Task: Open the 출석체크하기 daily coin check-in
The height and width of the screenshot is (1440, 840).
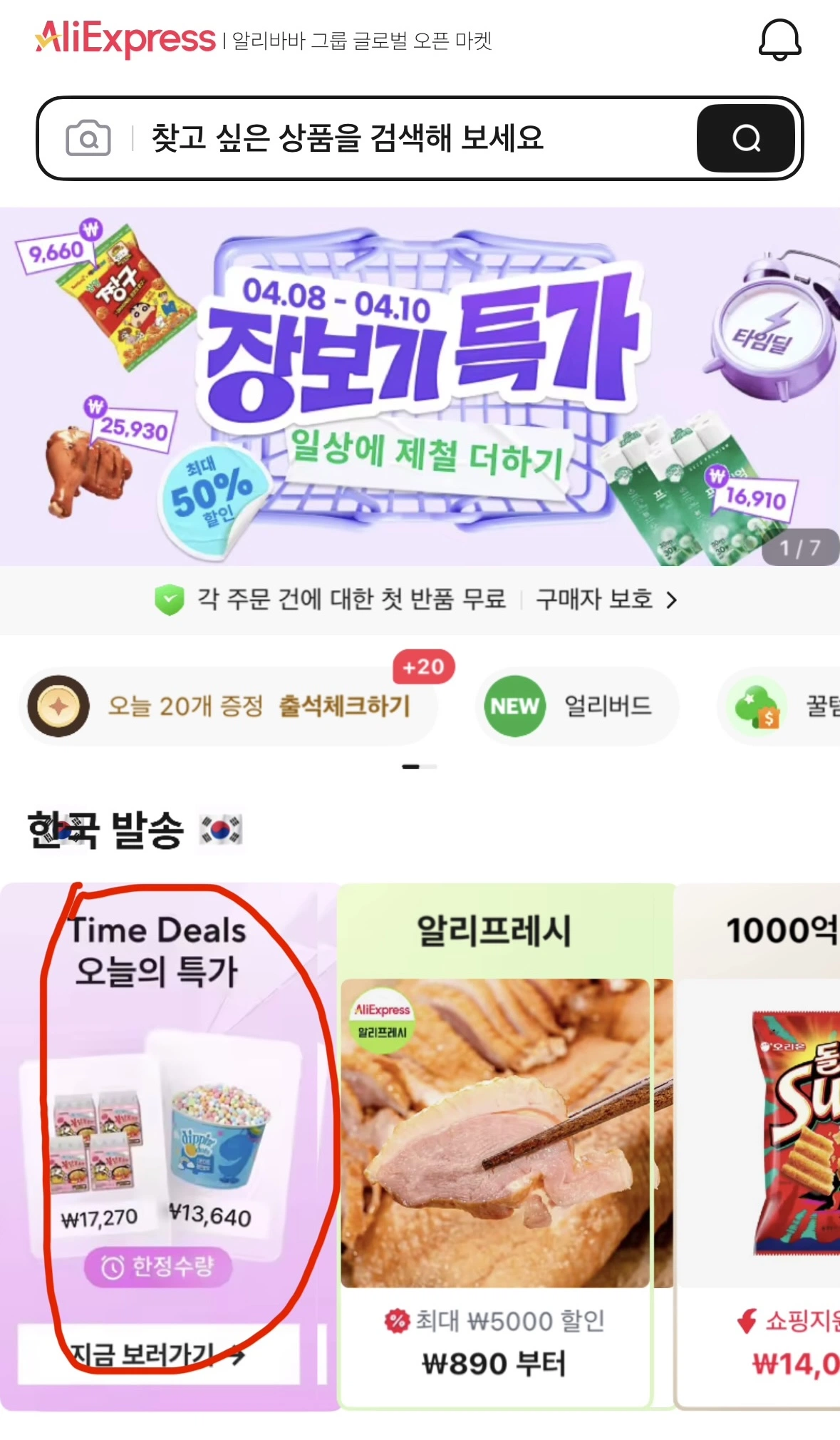Action: point(228,706)
